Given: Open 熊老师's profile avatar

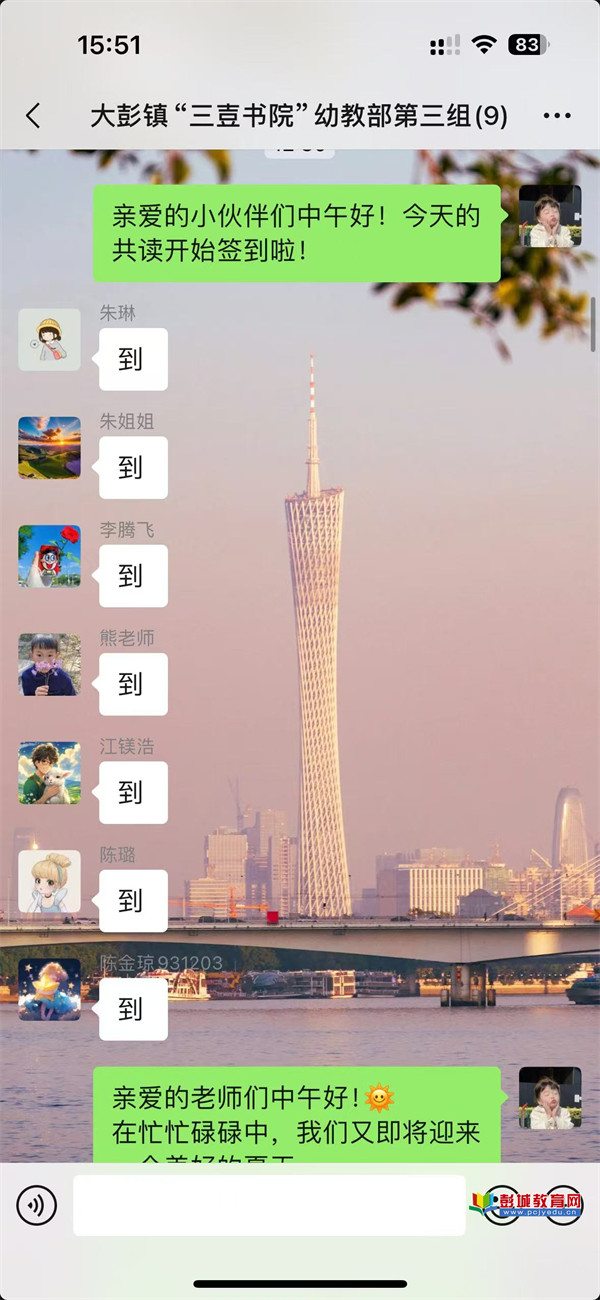Looking at the screenshot, I should click(x=49, y=665).
